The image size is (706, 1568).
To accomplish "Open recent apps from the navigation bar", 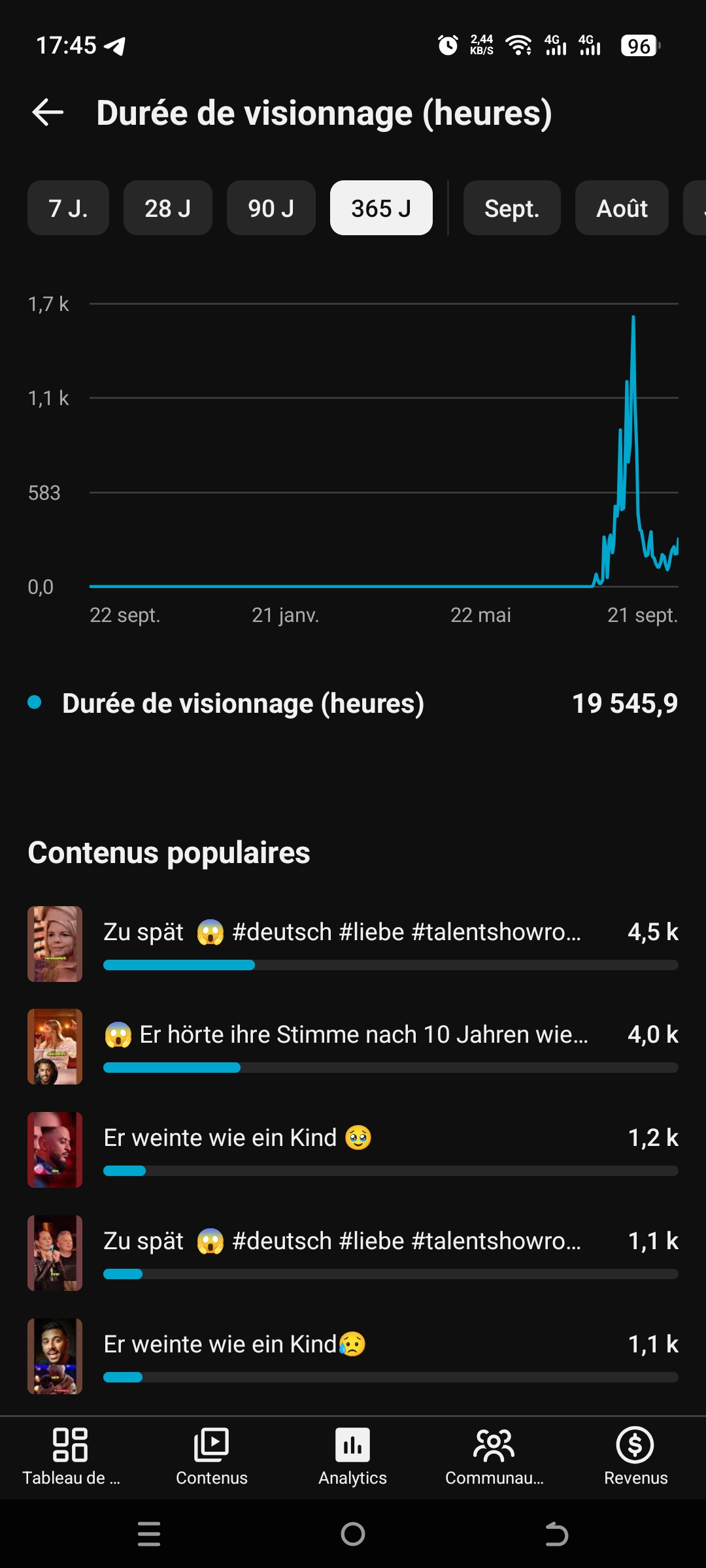I will [x=149, y=1534].
